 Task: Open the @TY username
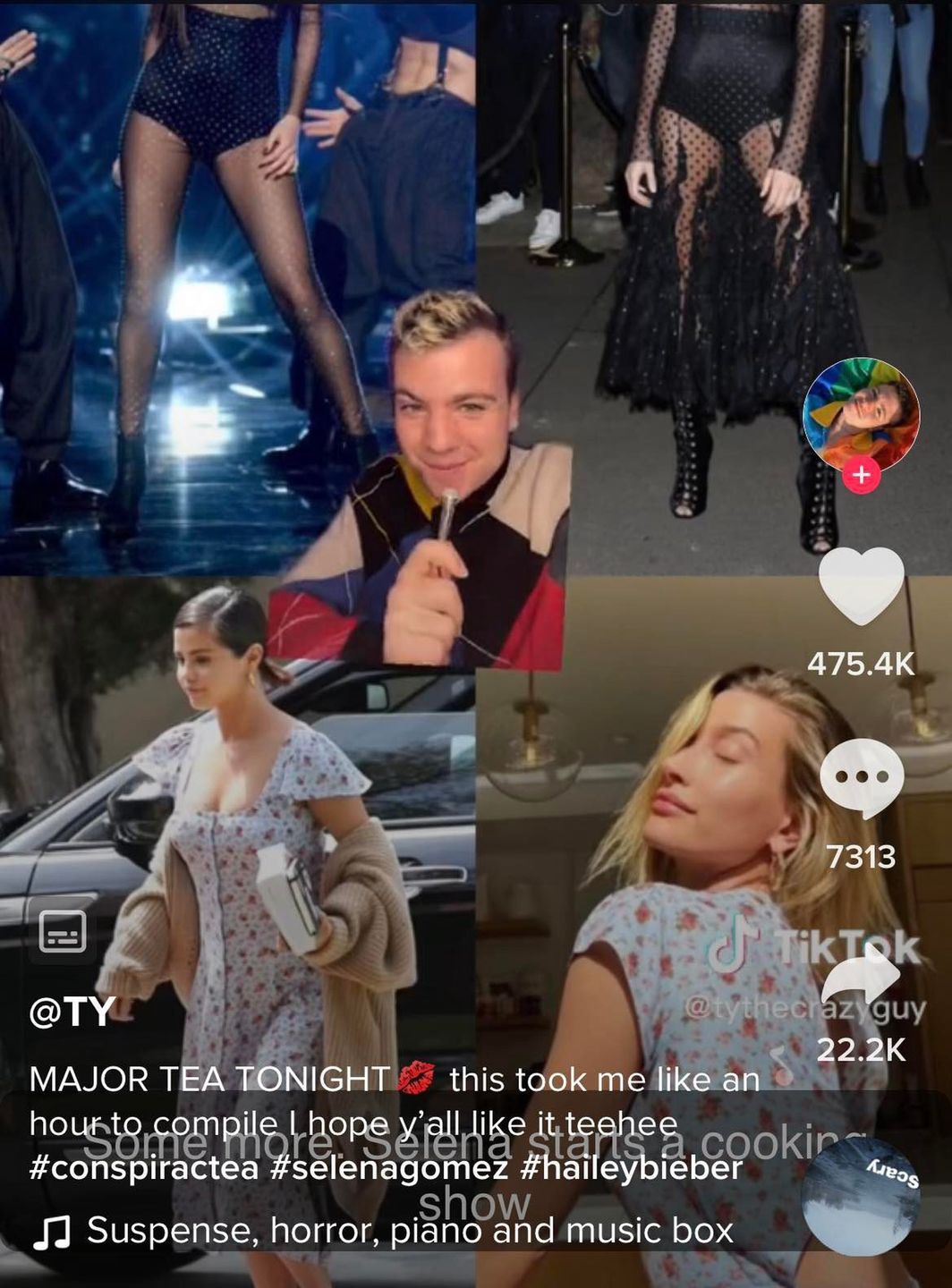coord(72,1012)
